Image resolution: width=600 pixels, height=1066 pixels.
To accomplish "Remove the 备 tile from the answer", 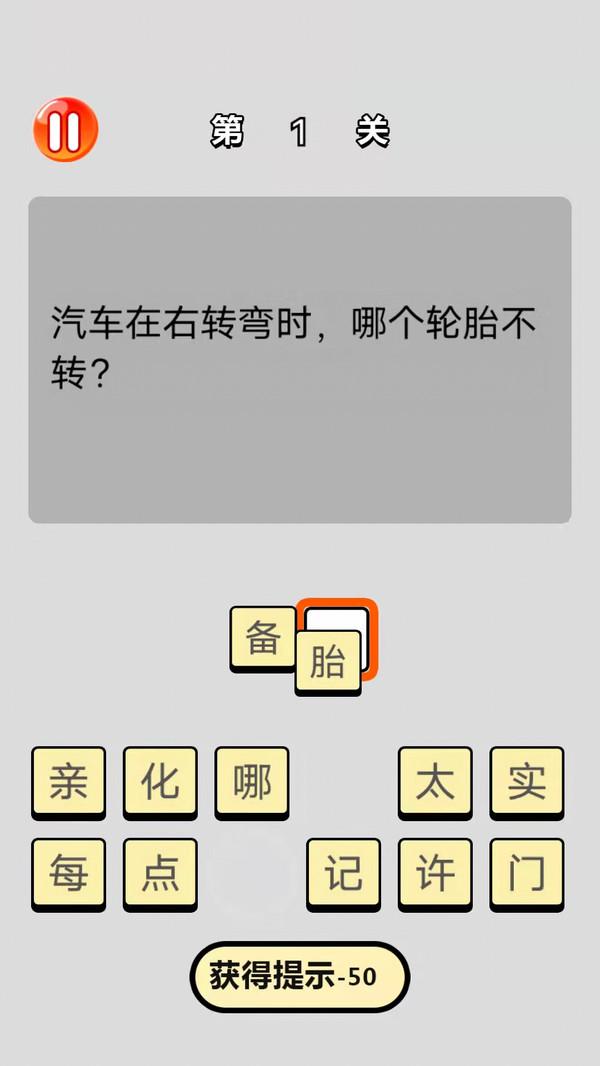I will point(262,638).
